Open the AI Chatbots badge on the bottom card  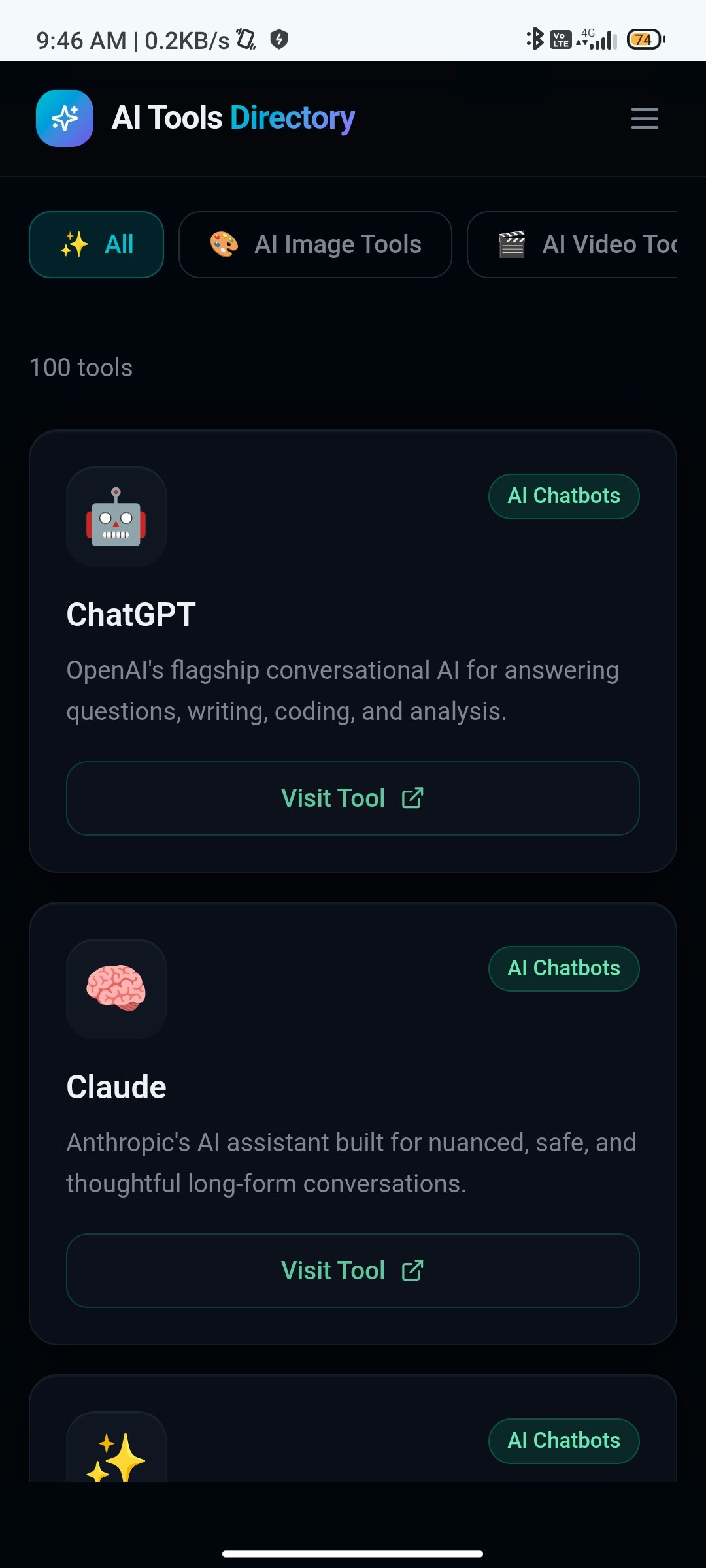click(x=563, y=1441)
